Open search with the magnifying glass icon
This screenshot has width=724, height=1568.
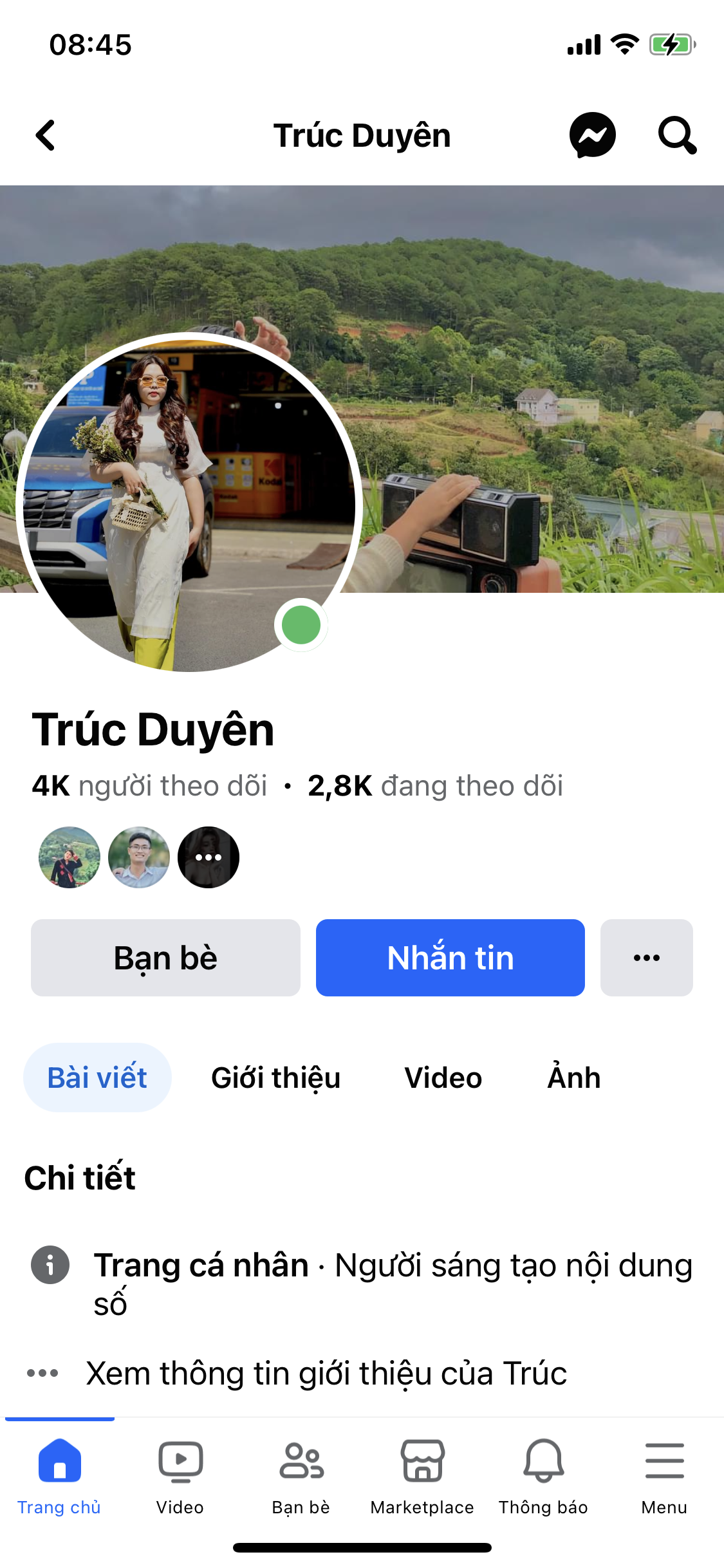(676, 135)
